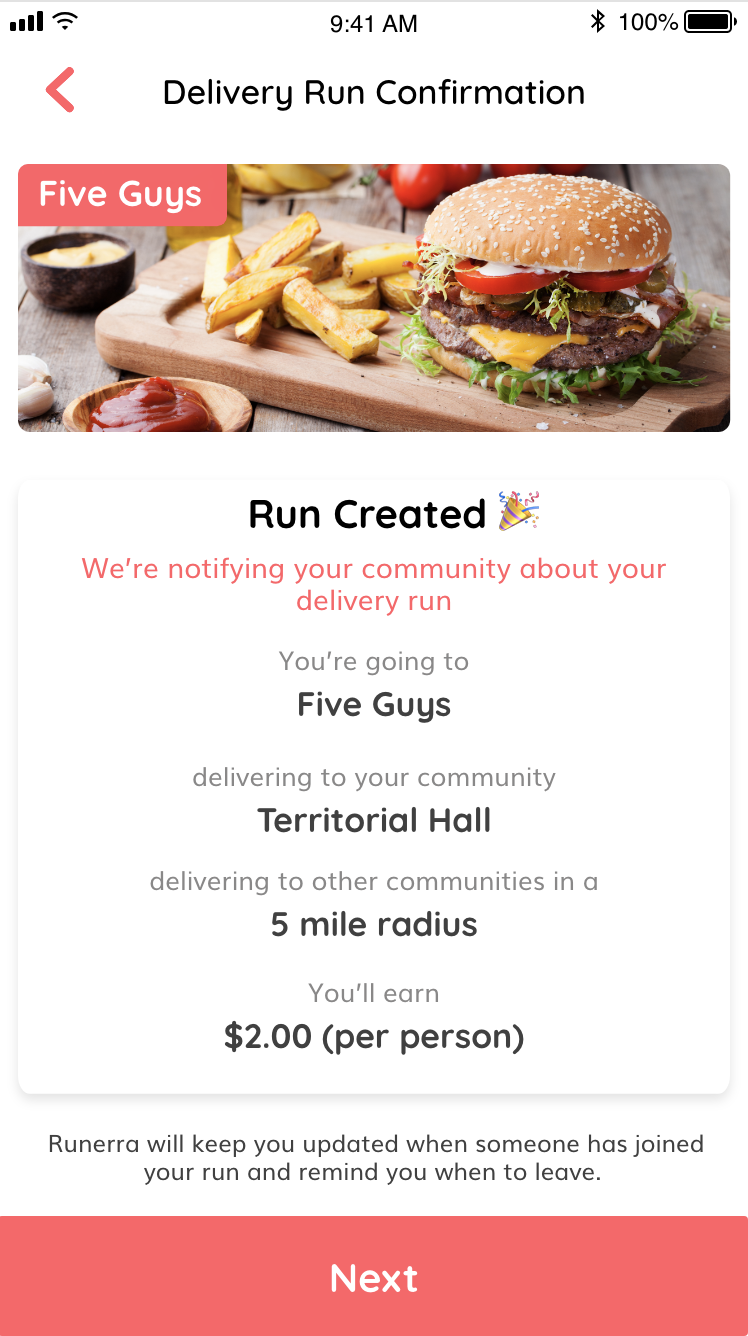
Task: Select the Five Guys label badge
Action: pyautogui.click(x=122, y=194)
